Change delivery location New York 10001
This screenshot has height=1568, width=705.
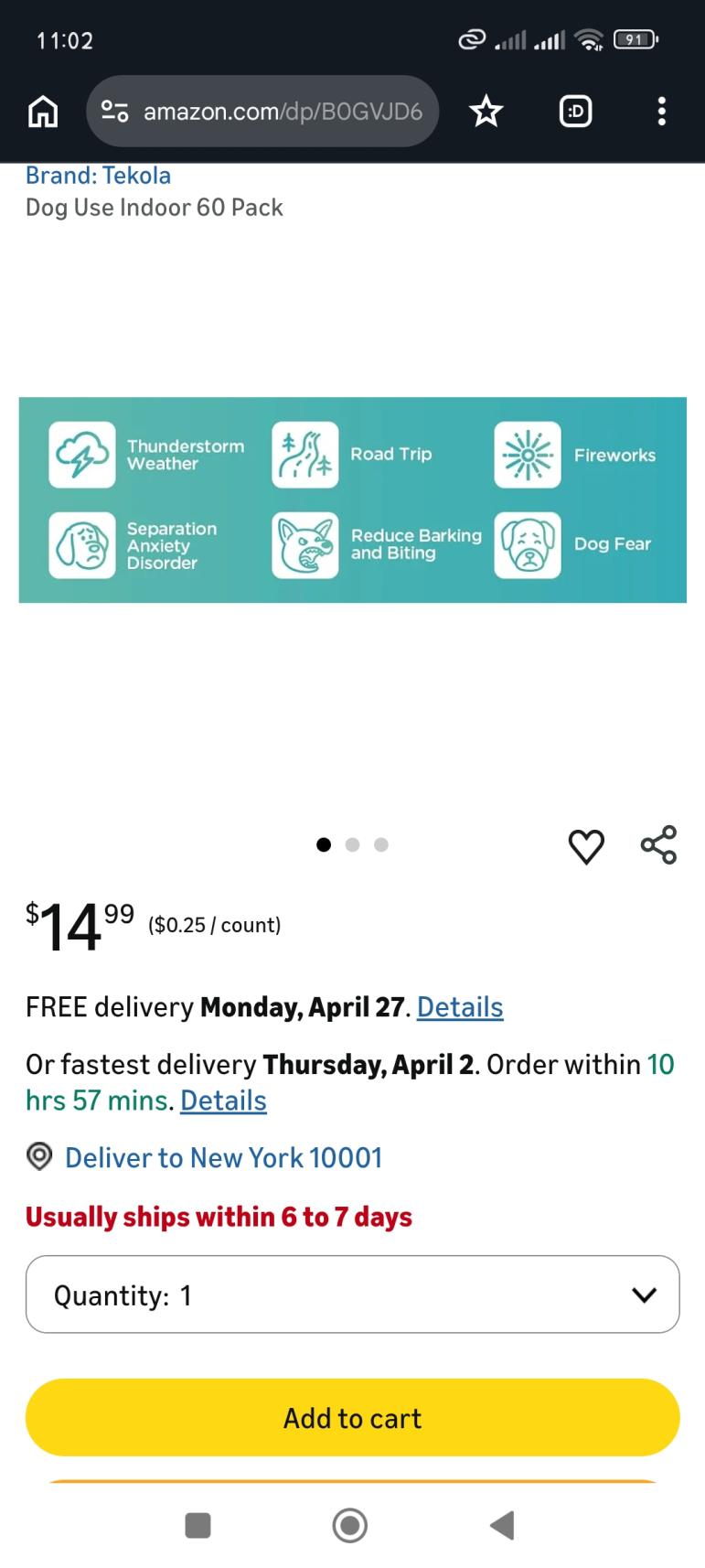coord(222,1158)
